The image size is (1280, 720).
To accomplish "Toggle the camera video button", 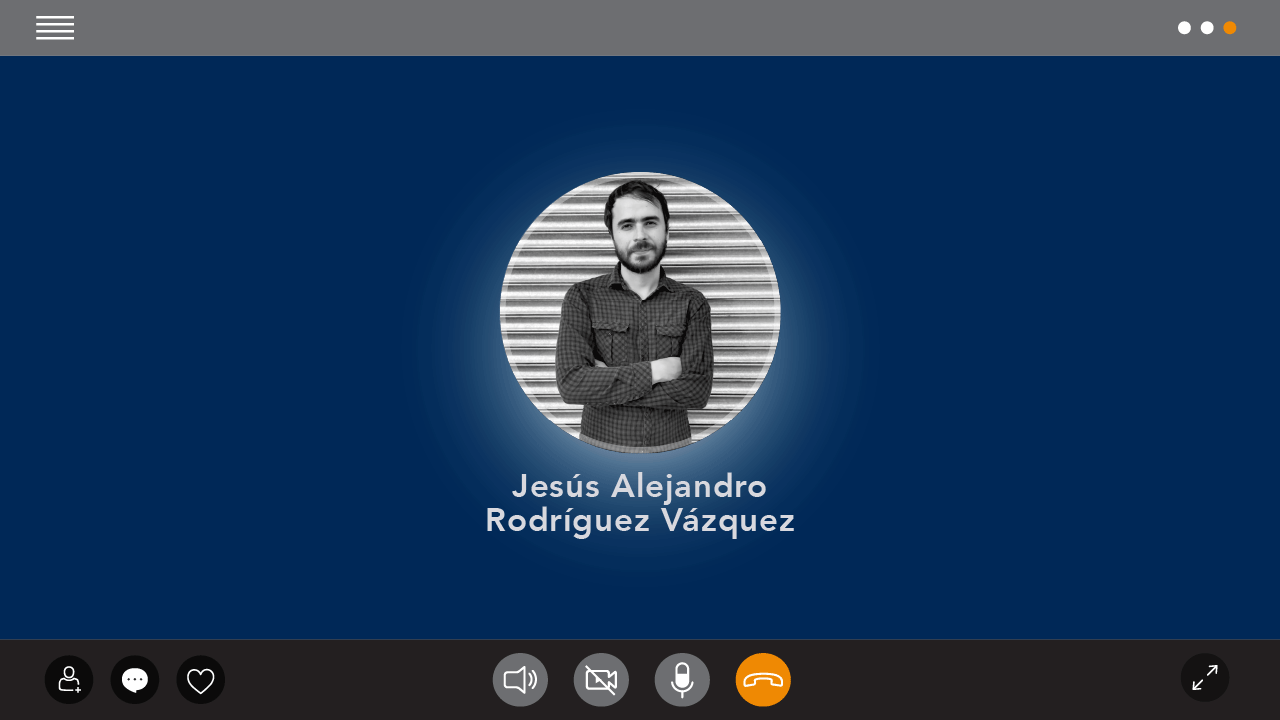I will tap(601, 680).
